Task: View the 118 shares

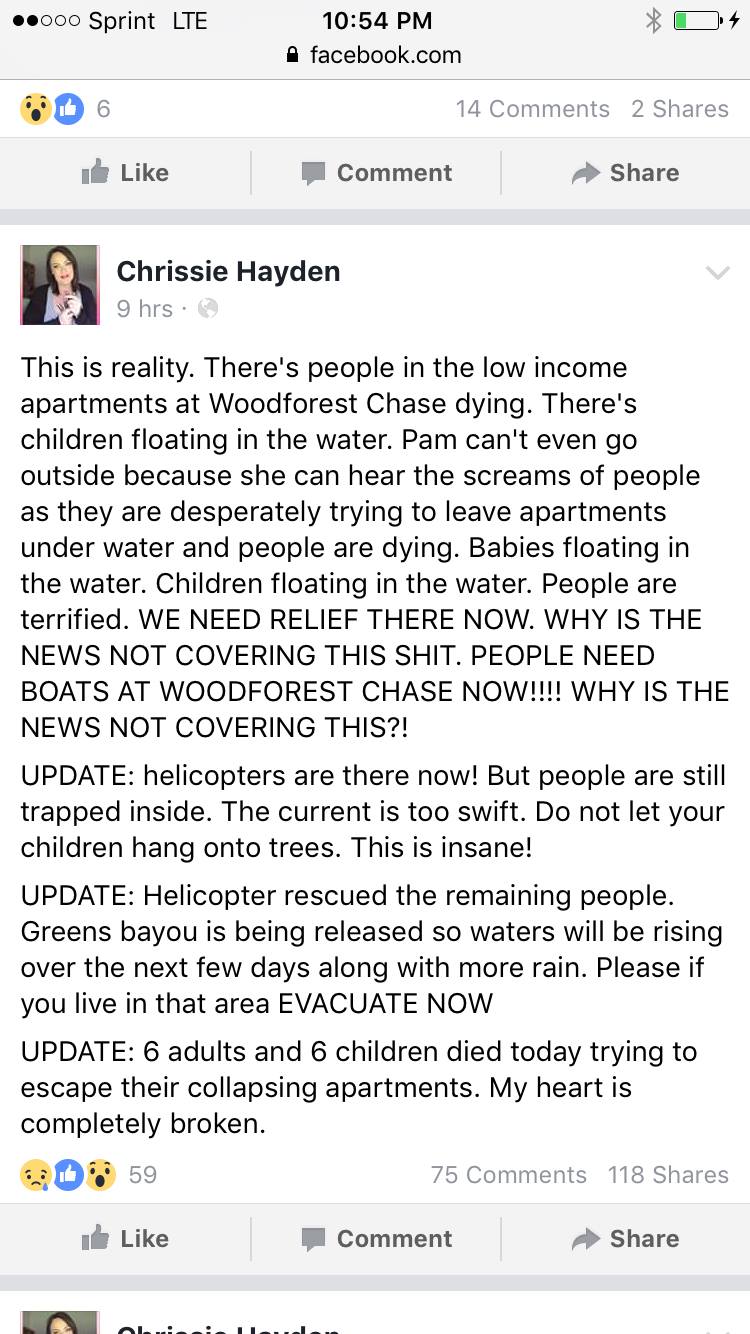Action: point(668,1175)
